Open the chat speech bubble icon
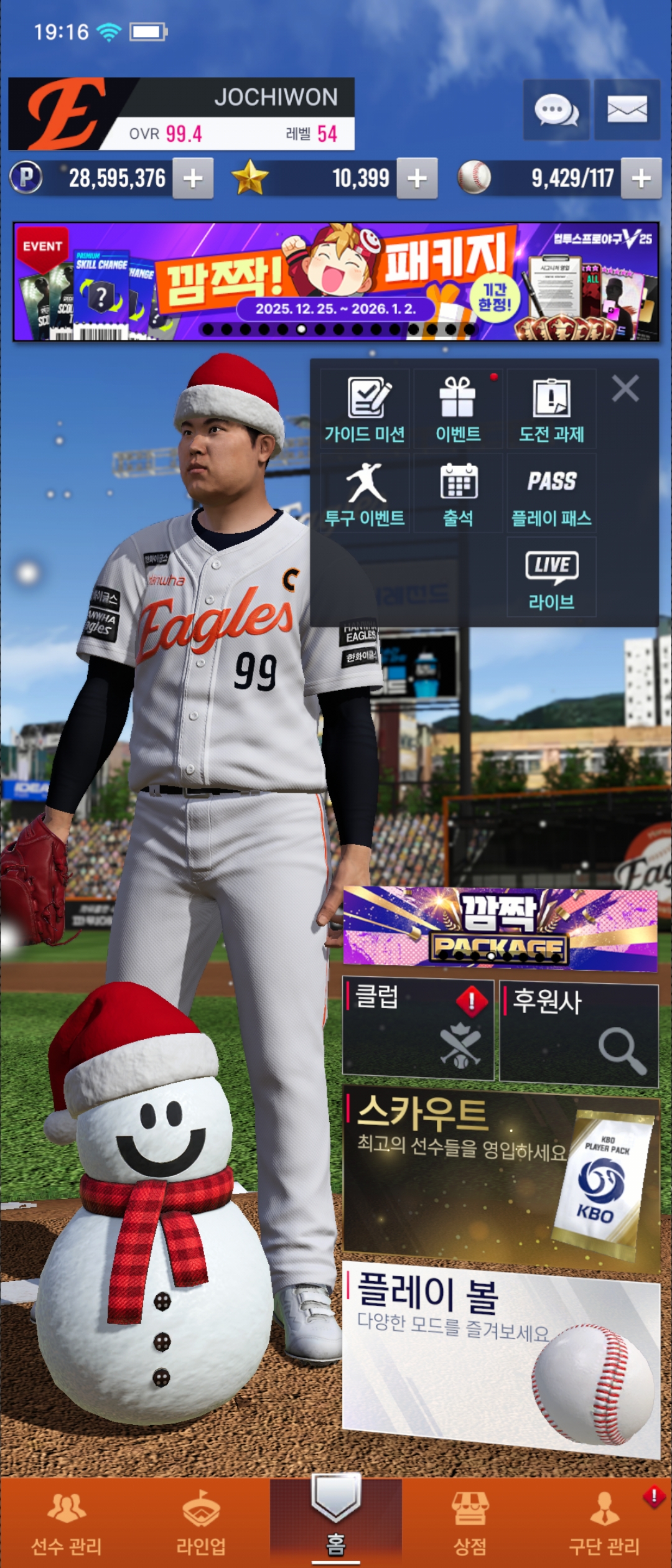The image size is (672, 1568). [x=556, y=110]
